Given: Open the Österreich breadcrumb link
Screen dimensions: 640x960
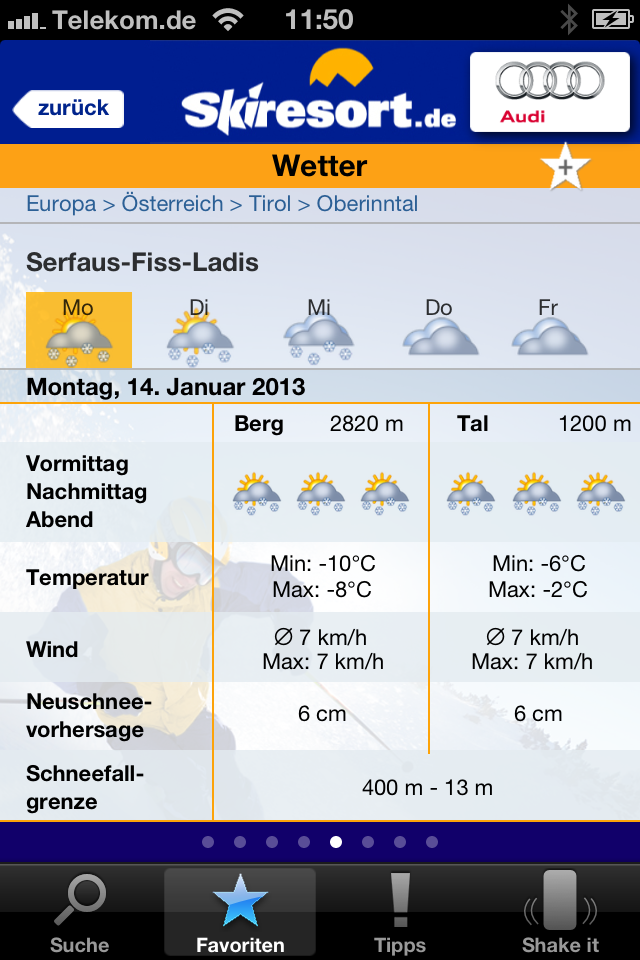Looking at the screenshot, I should tap(172, 204).
